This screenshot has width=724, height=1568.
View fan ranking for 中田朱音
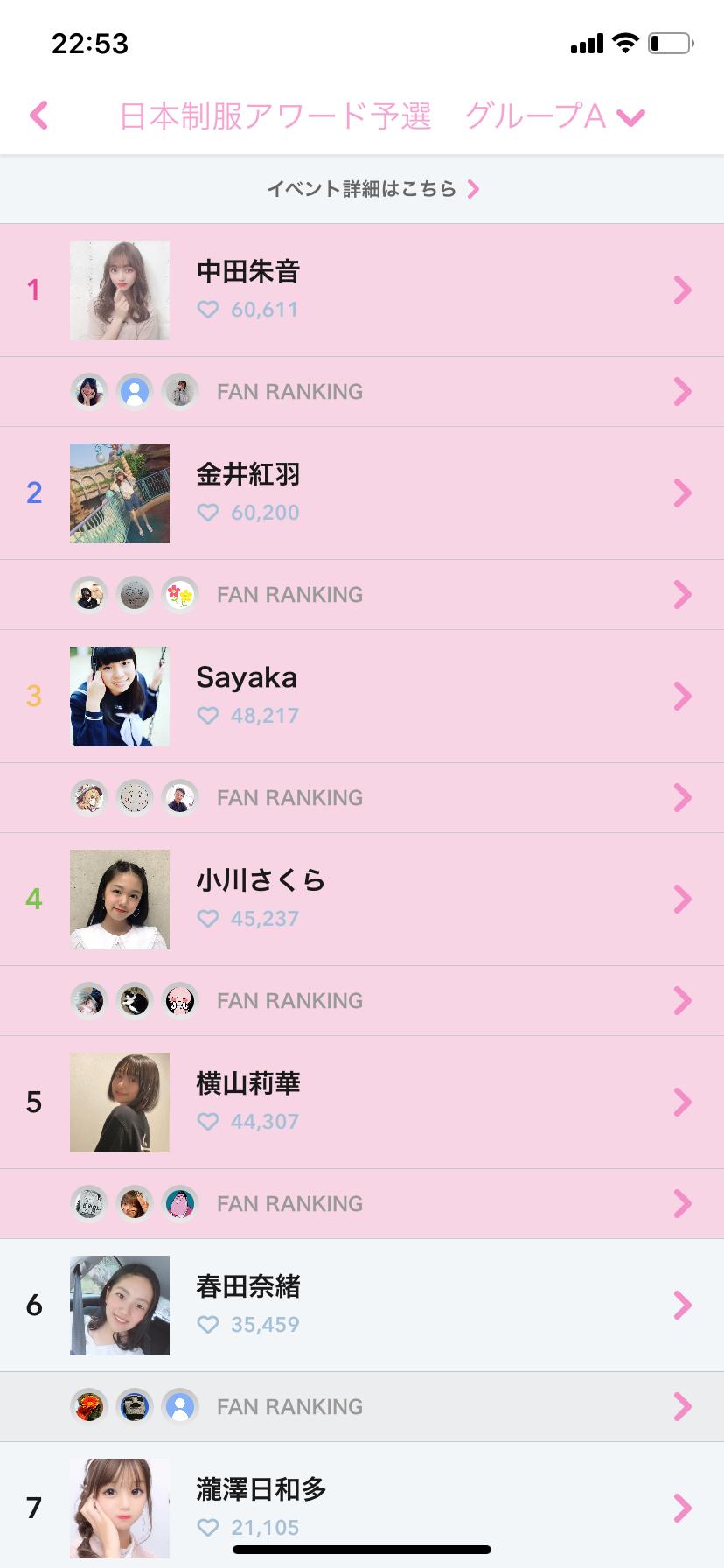pos(362,392)
